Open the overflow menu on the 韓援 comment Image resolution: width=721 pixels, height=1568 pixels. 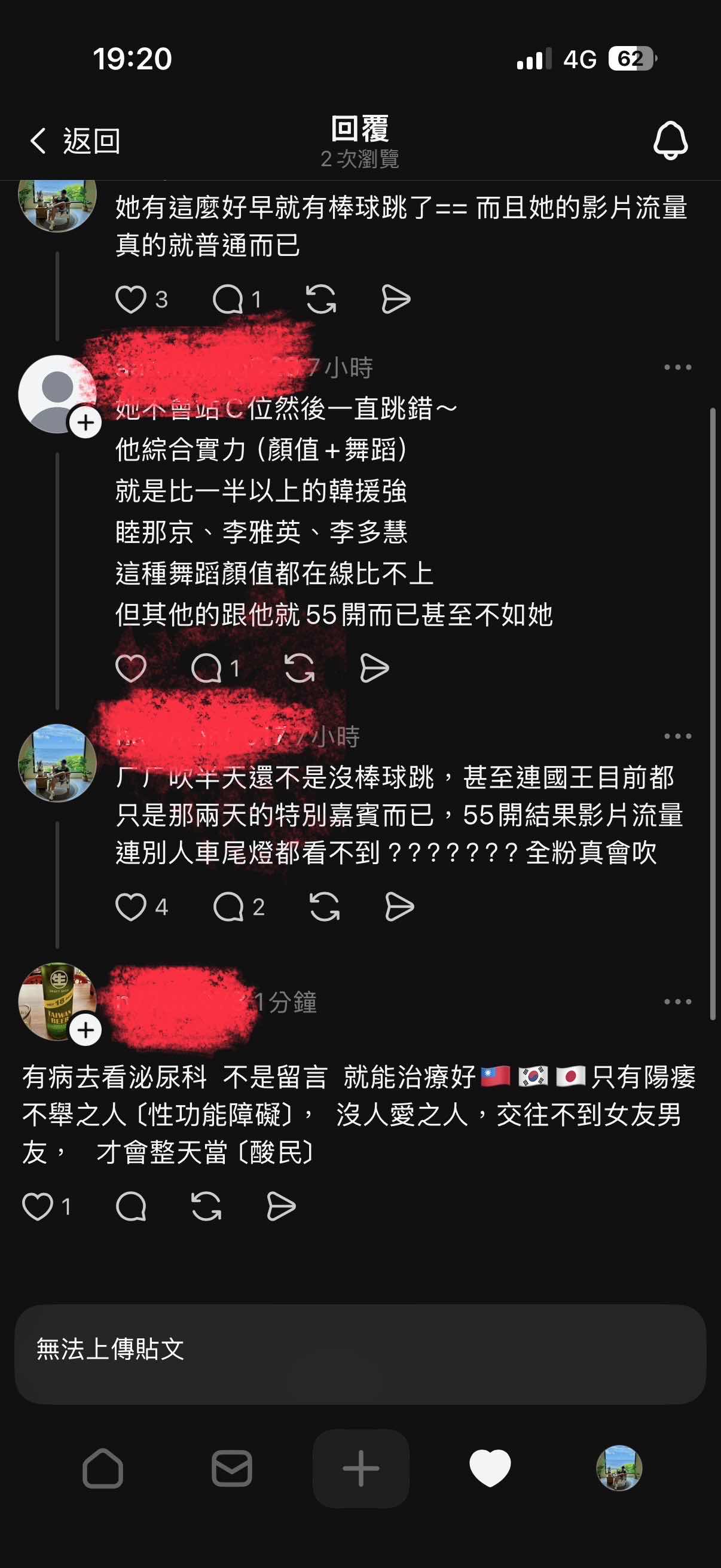click(677, 367)
